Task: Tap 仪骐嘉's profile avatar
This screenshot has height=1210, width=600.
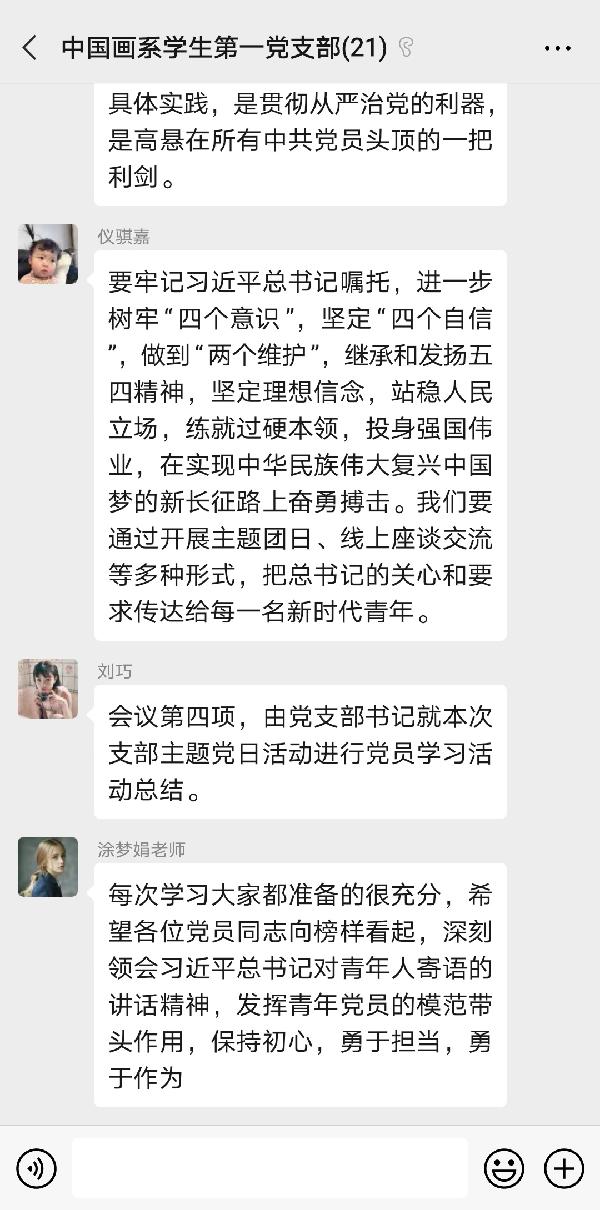Action: [48, 254]
